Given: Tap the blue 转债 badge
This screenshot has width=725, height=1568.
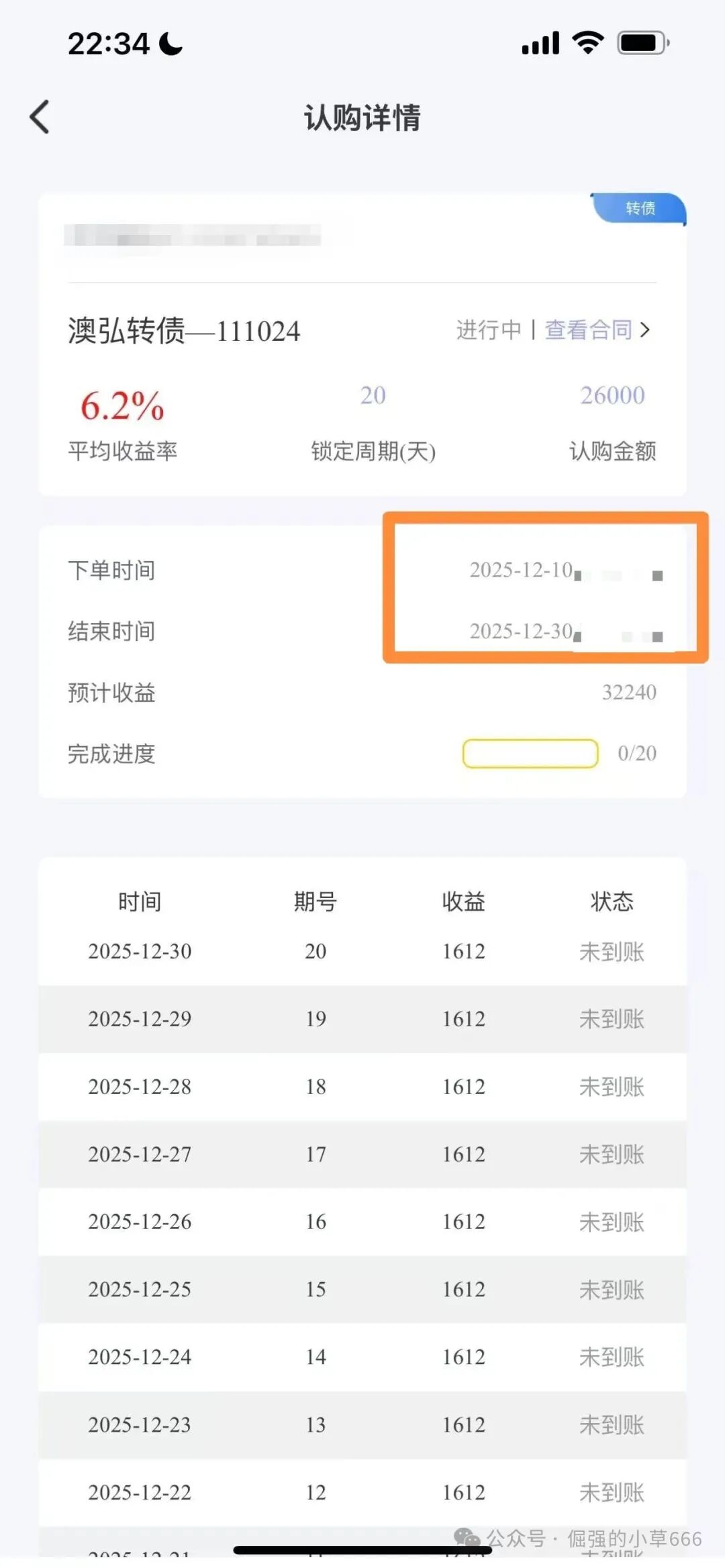Looking at the screenshot, I should [638, 209].
